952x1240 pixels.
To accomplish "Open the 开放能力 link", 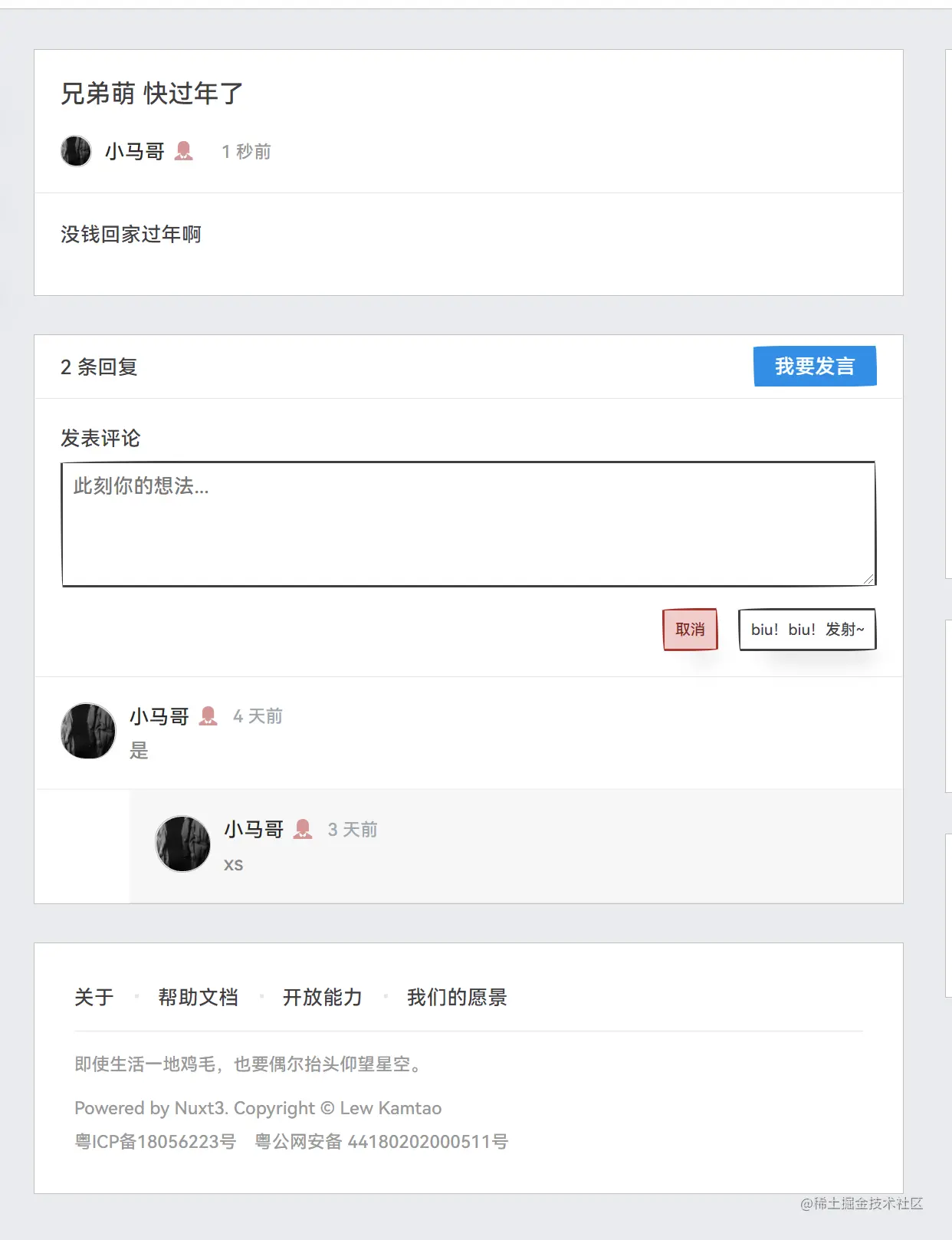I will 322,997.
